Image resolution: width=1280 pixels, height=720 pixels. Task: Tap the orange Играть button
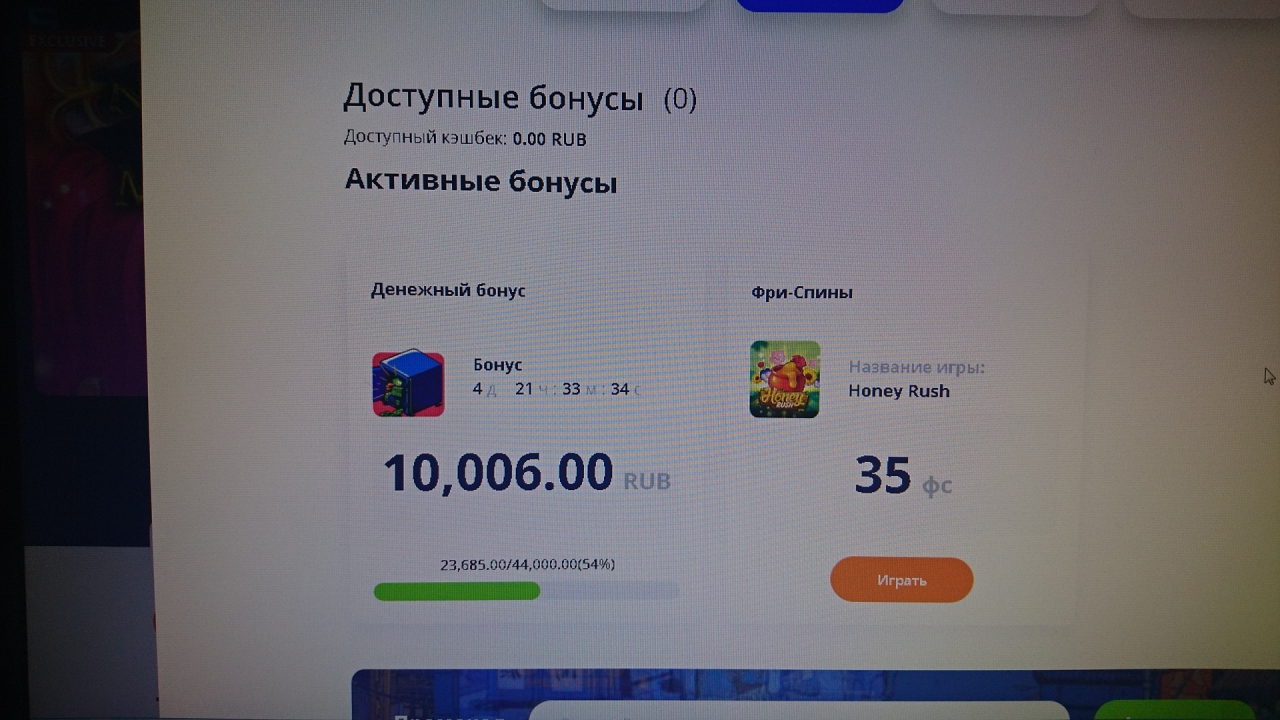pos(901,580)
